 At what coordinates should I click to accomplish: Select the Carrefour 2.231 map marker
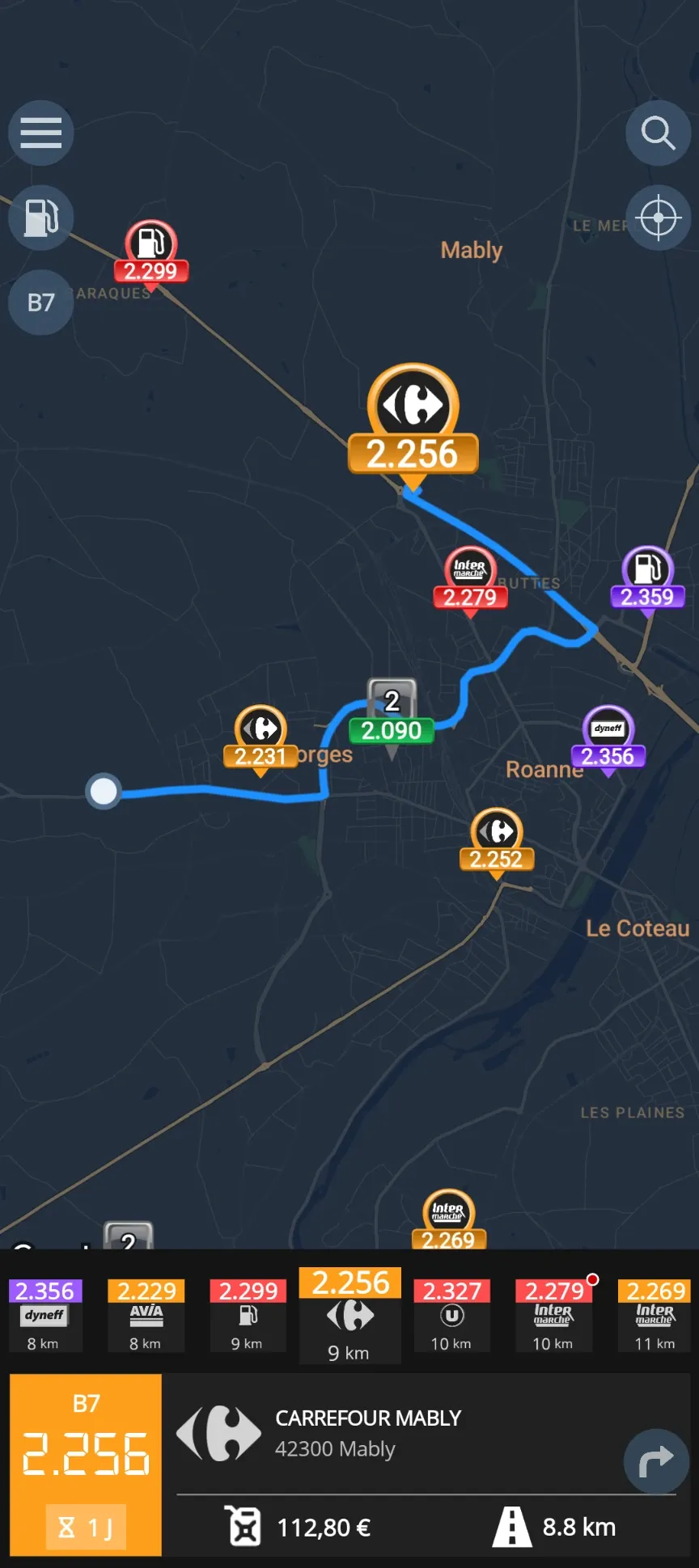tap(261, 738)
